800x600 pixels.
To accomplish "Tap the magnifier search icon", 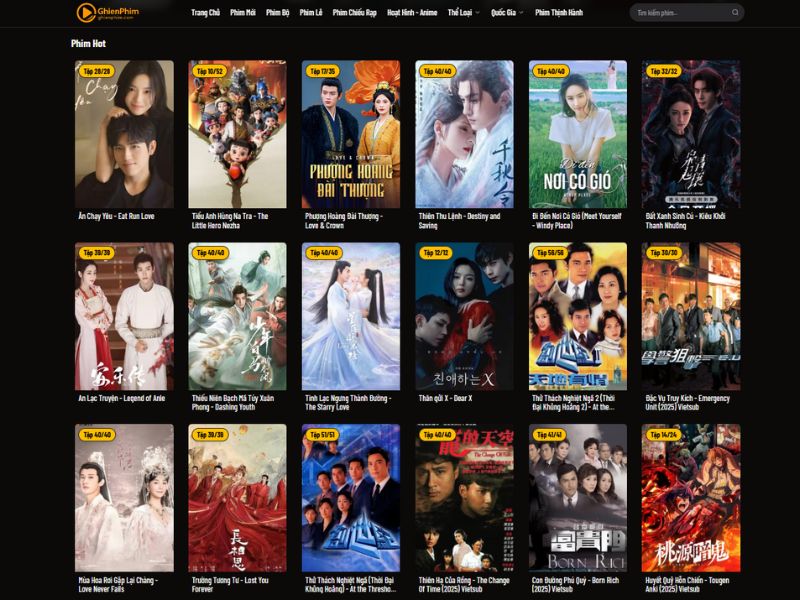I will tap(735, 13).
